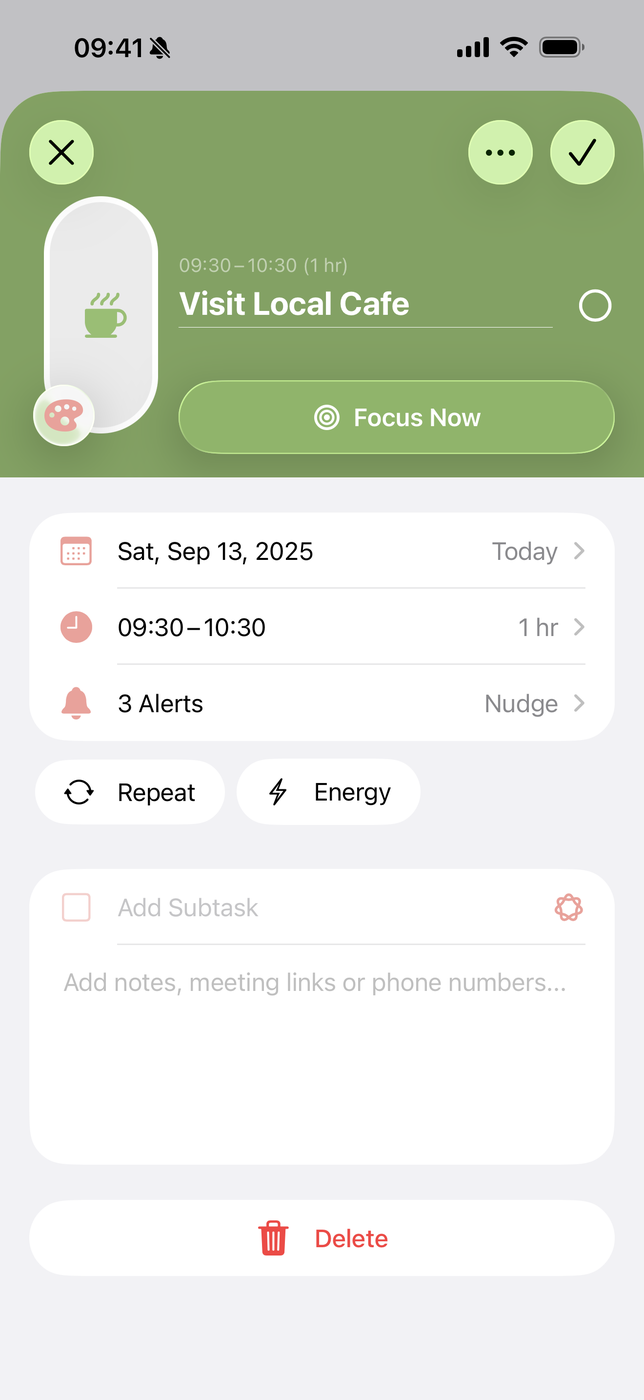Mark the task as completed
This screenshot has height=1400, width=644.
pos(595,306)
